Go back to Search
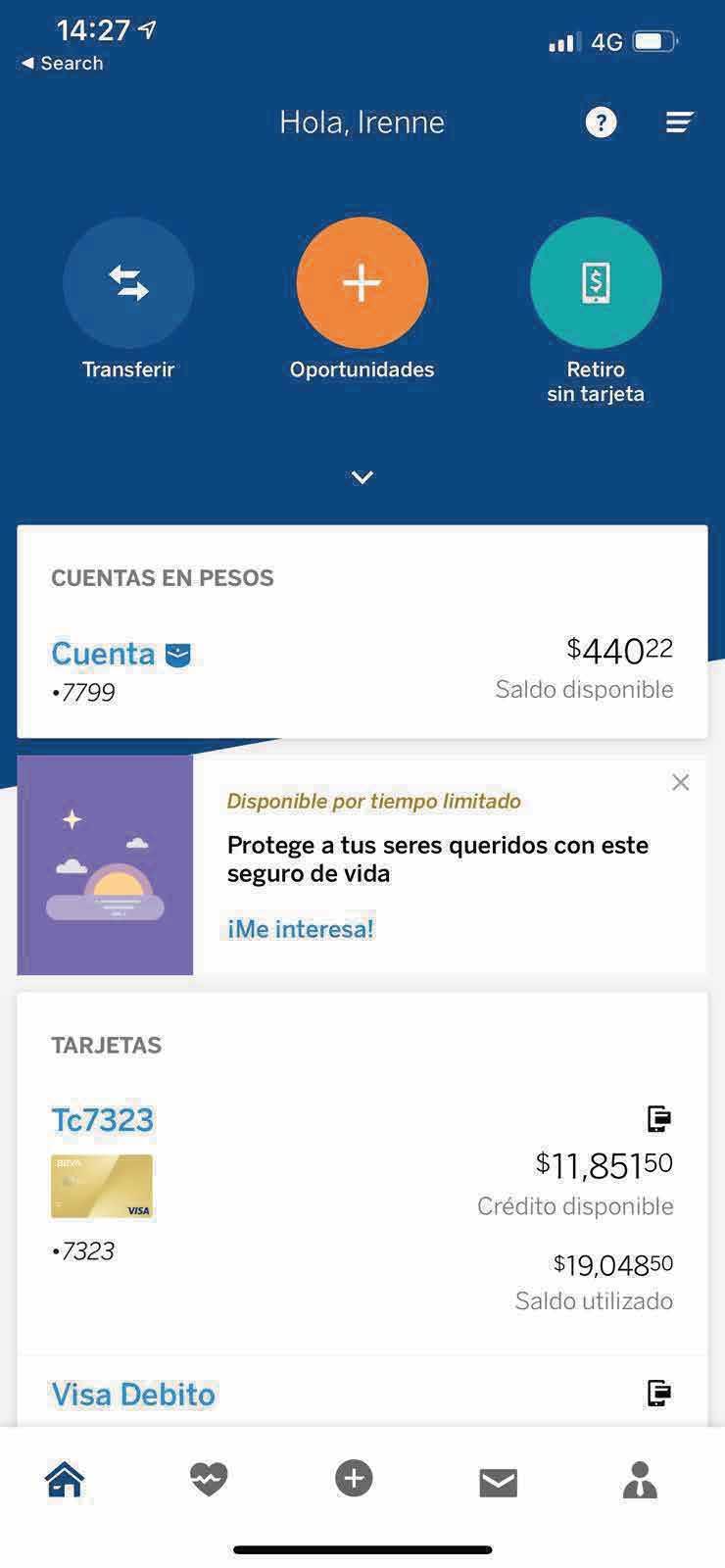Screen dimensions: 725x1568 point(63,63)
